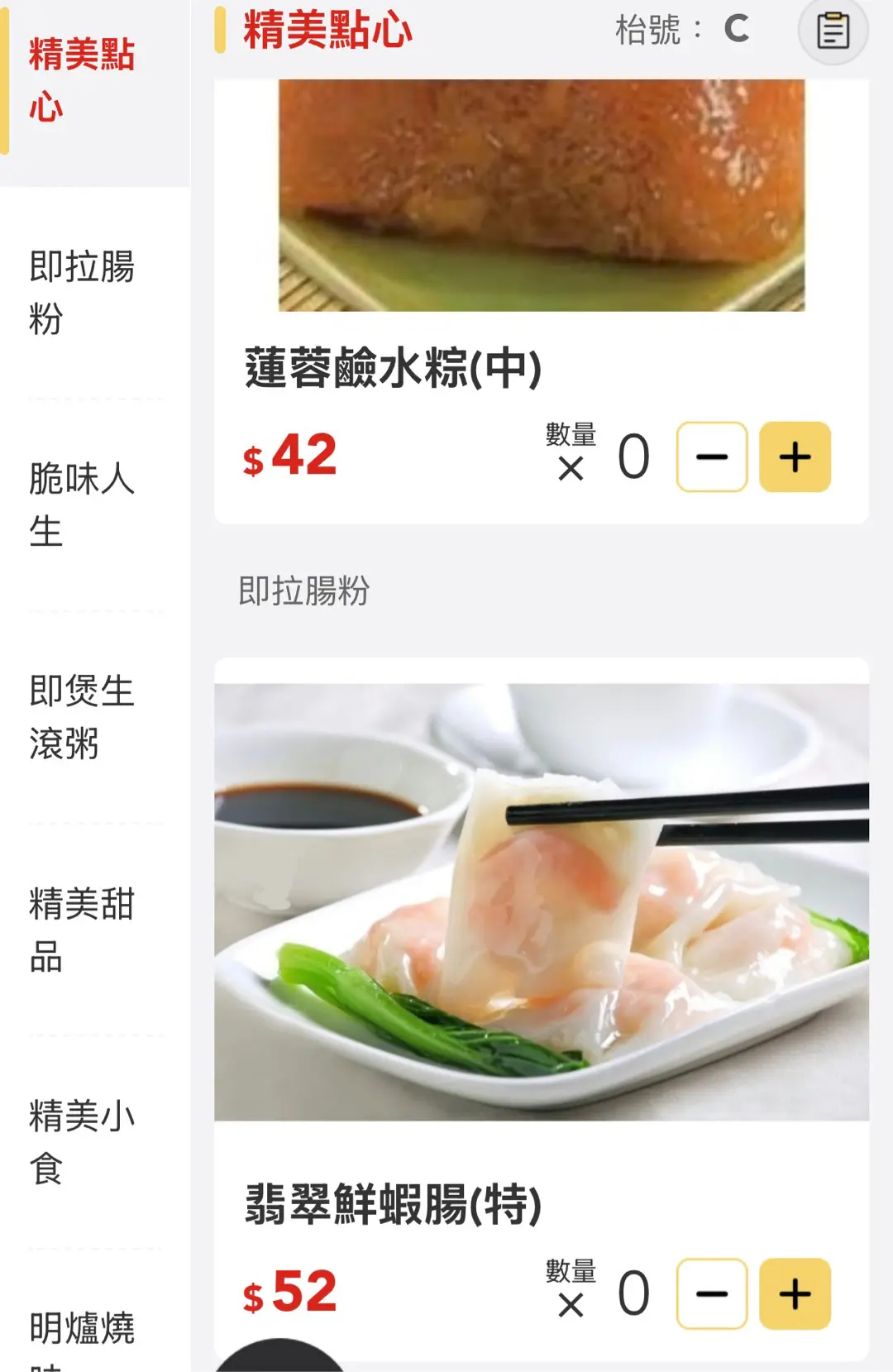
Task: Open the 即煲生滾粥 category
Action: click(x=81, y=717)
